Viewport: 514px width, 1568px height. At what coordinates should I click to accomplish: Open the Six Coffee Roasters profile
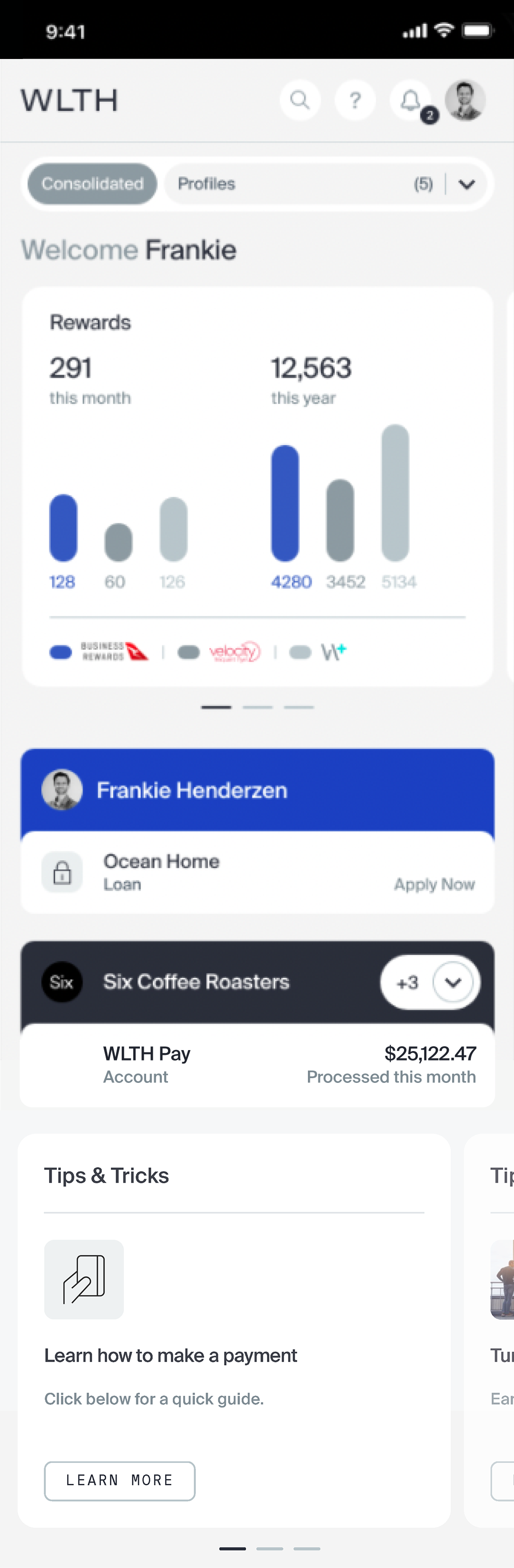tap(196, 982)
